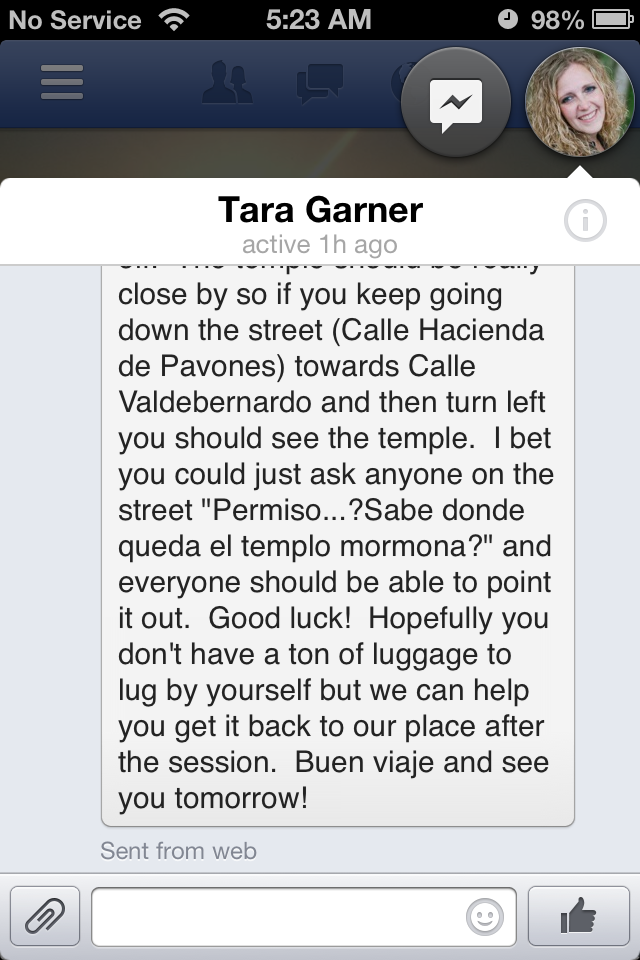The image size is (640, 960).
Task: Tap Tara Garner's profile chat head
Action: (x=579, y=101)
